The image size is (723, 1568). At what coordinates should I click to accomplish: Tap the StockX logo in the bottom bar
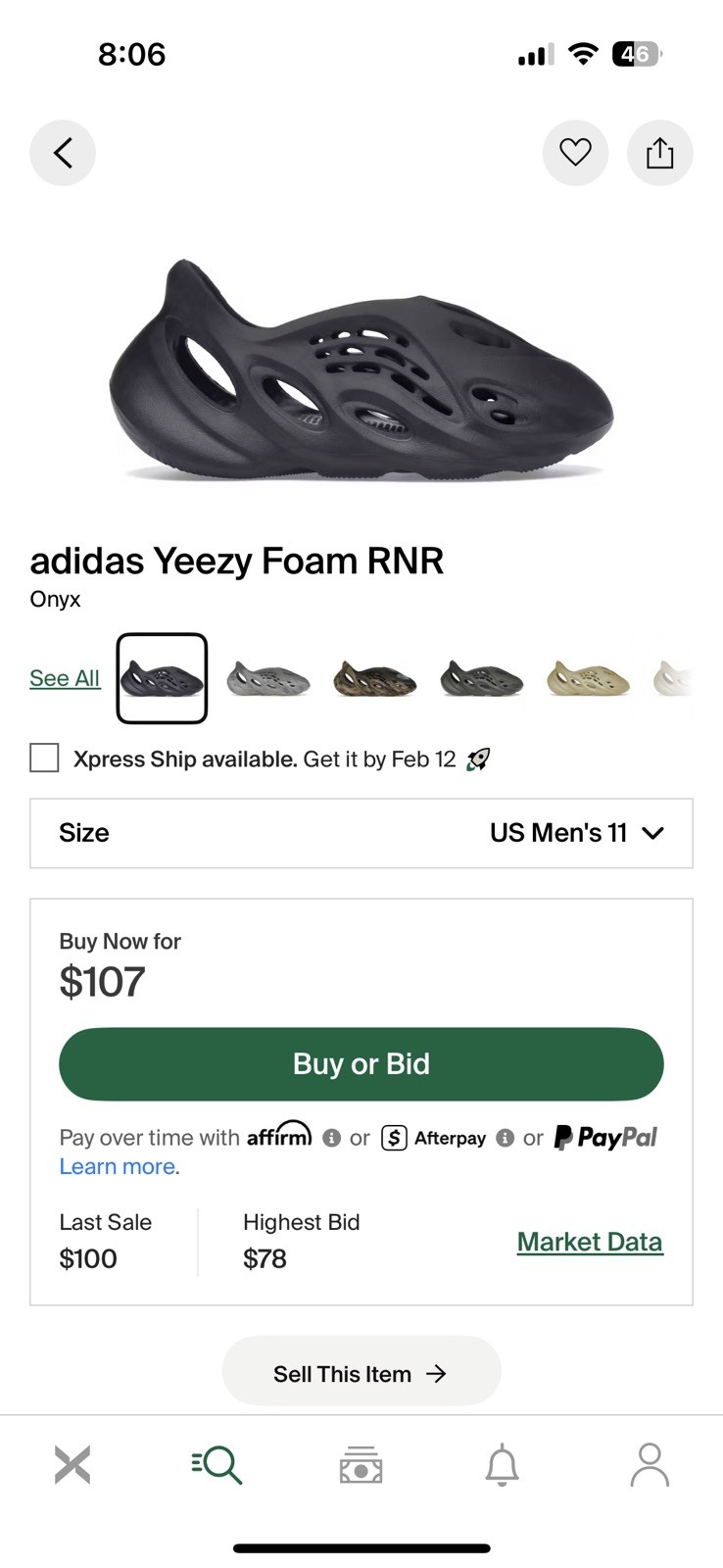click(x=72, y=1464)
